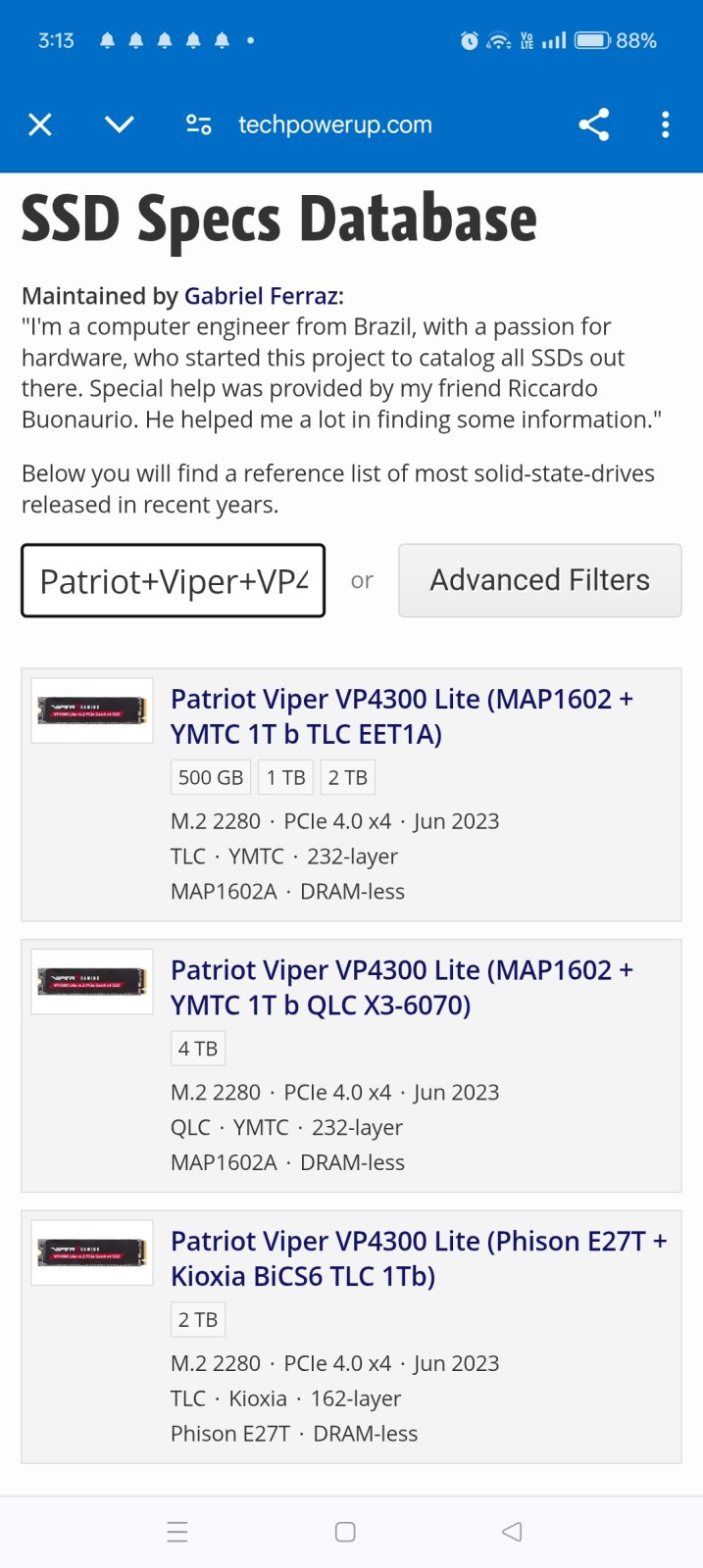Minimize the custom tab using down chevron
Screen dimensions: 703x1568
[x=119, y=124]
